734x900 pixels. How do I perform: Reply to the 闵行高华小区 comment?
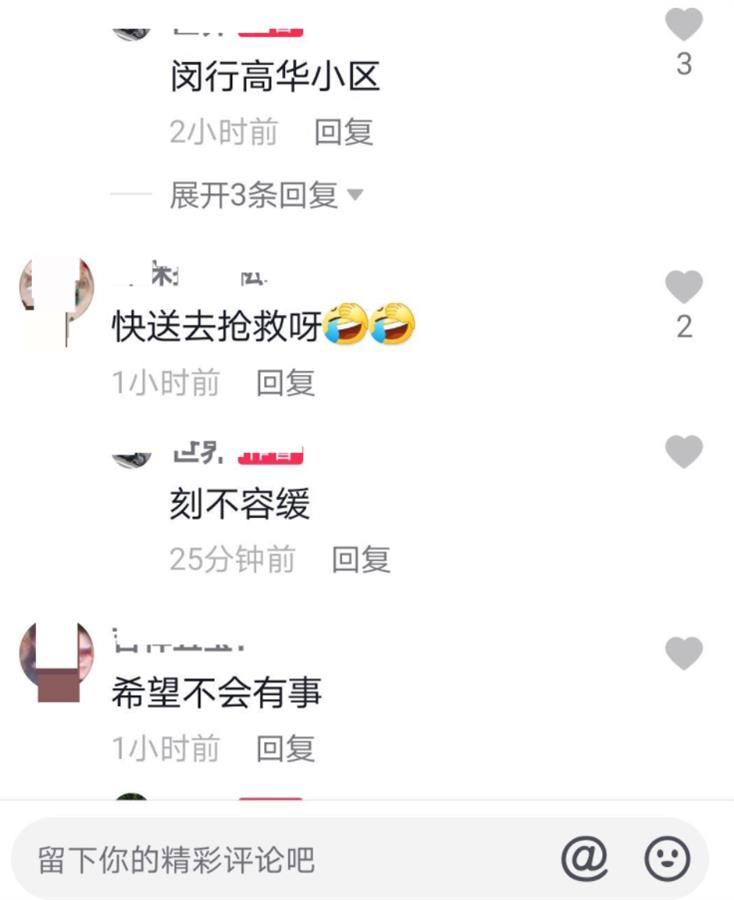pyautogui.click(x=344, y=132)
